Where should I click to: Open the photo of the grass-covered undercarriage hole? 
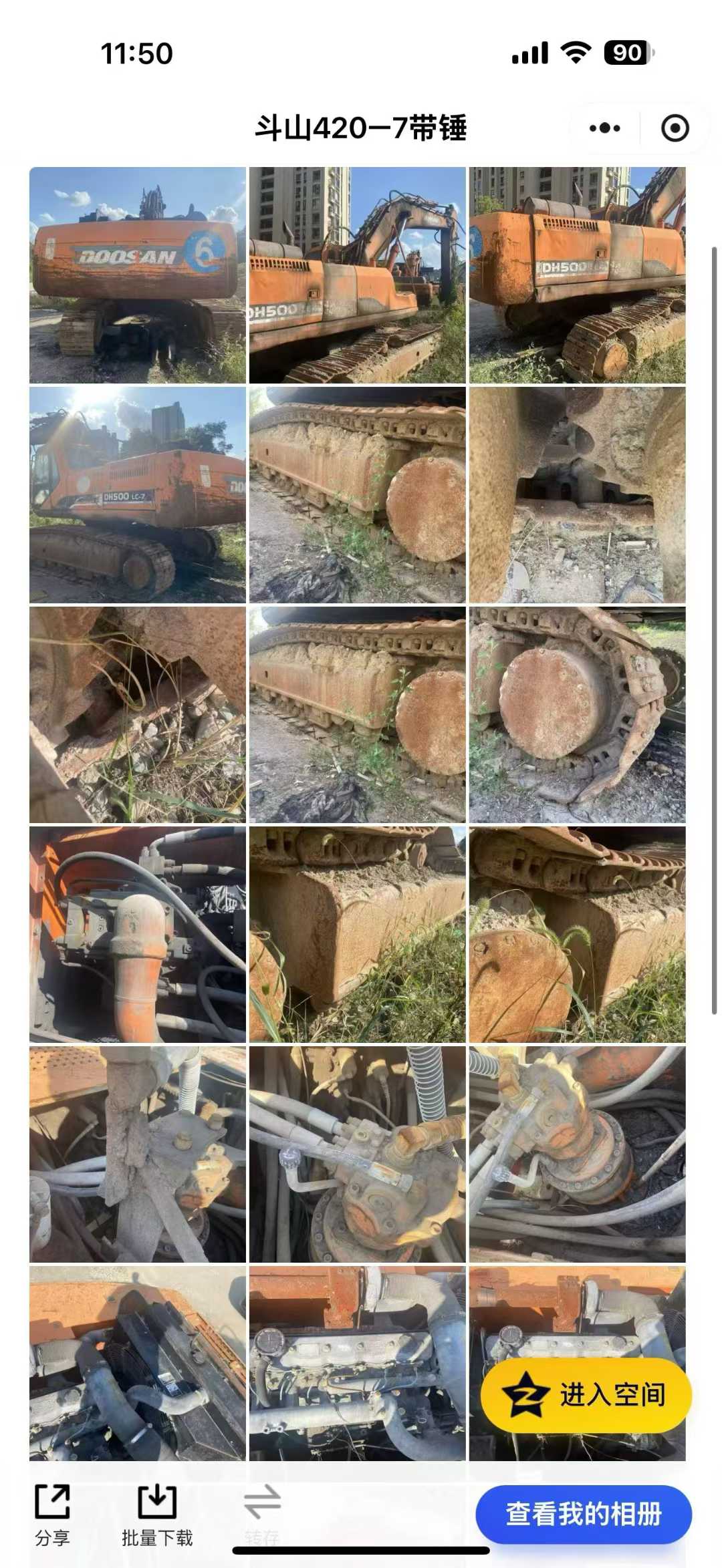click(x=138, y=714)
